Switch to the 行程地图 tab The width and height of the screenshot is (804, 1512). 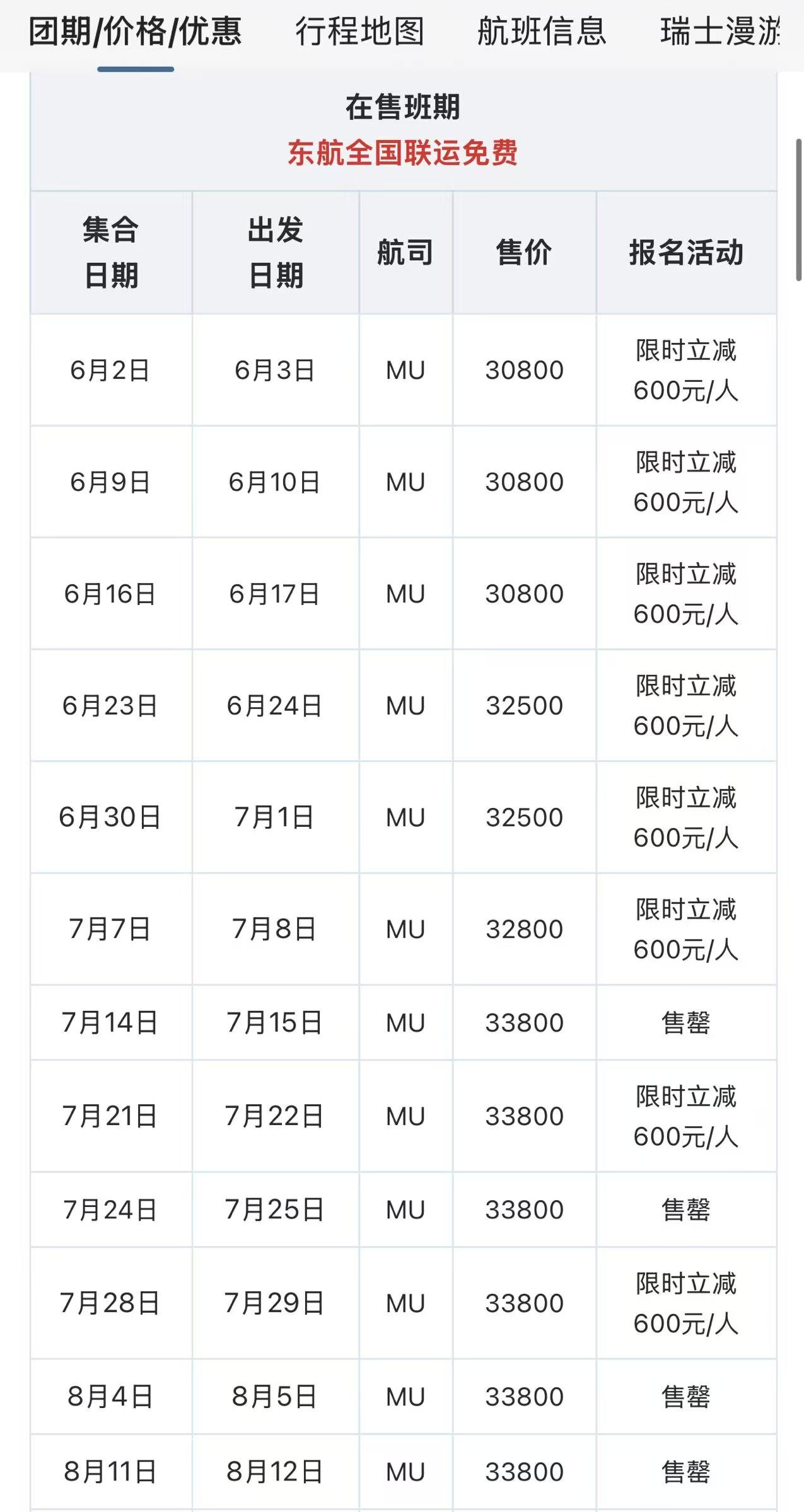(x=360, y=32)
